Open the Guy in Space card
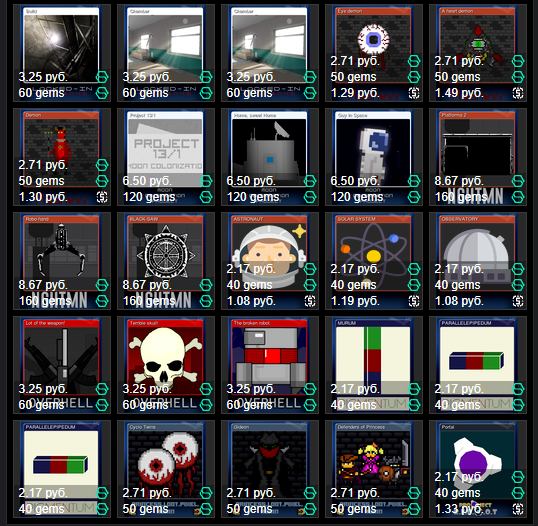The width and height of the screenshot is (538, 526). pos(374,157)
